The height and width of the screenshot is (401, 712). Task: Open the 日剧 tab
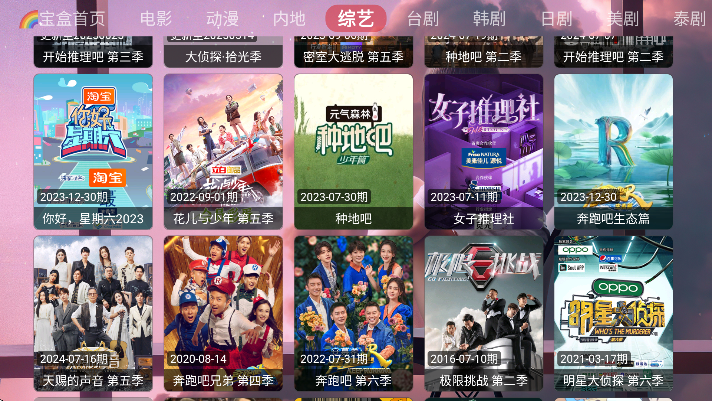(556, 18)
